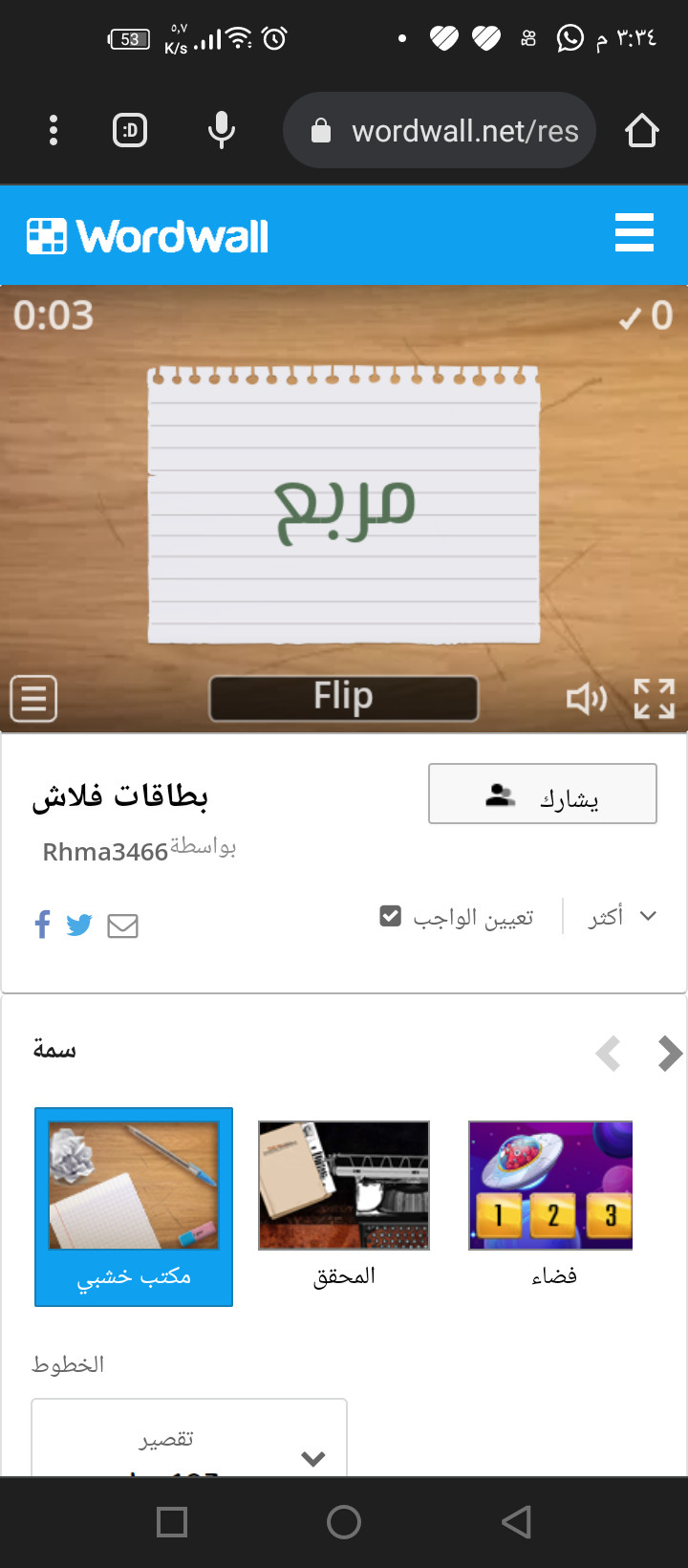This screenshot has width=688, height=1568.
Task: Share the activity by email
Action: (x=122, y=926)
